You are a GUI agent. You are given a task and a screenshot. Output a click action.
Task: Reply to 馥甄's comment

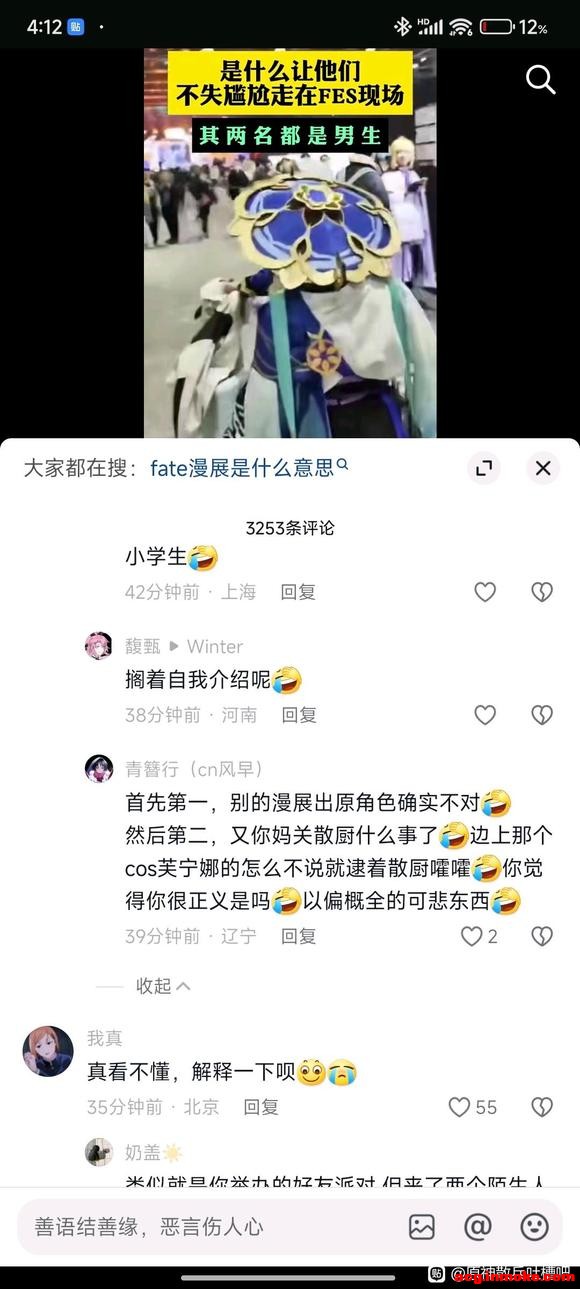299,715
